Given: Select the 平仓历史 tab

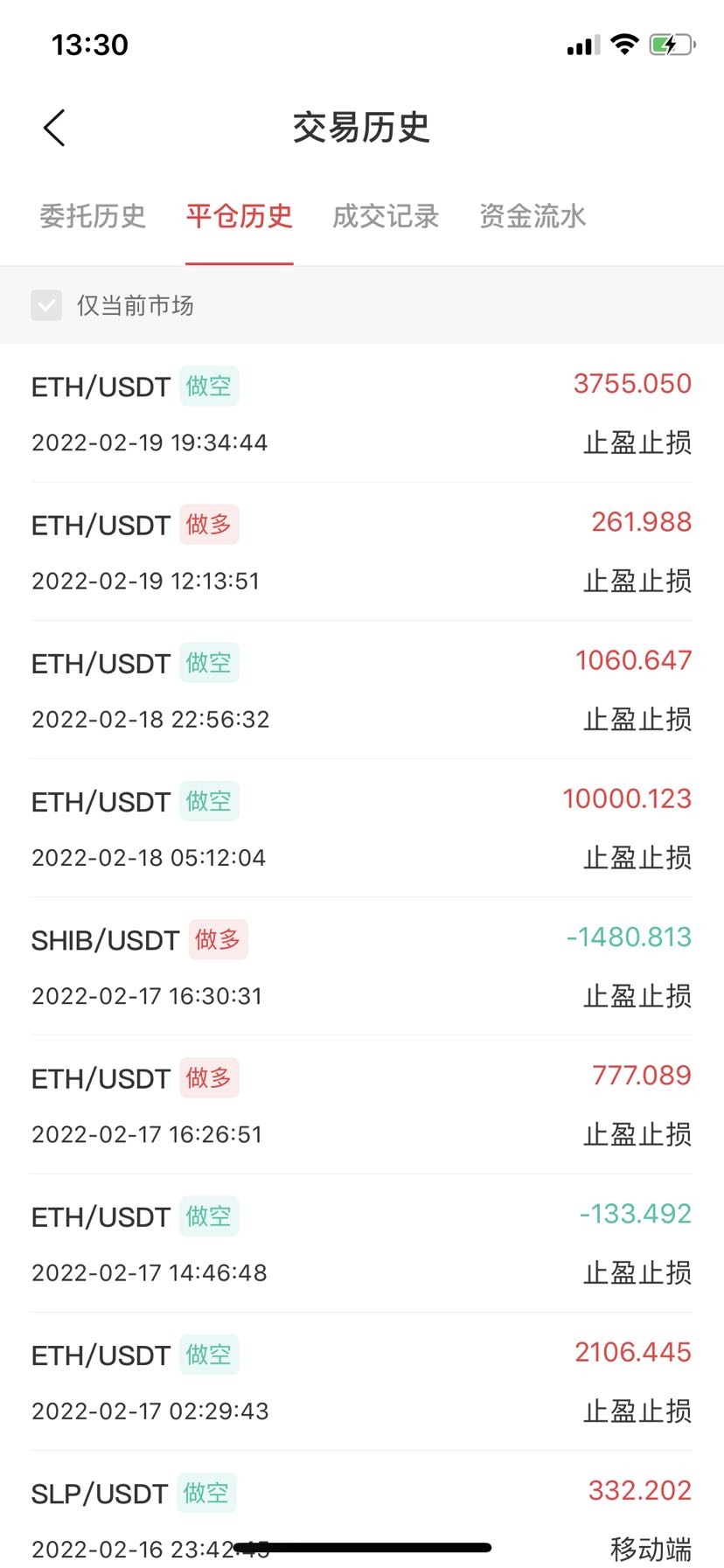Looking at the screenshot, I should (x=239, y=216).
